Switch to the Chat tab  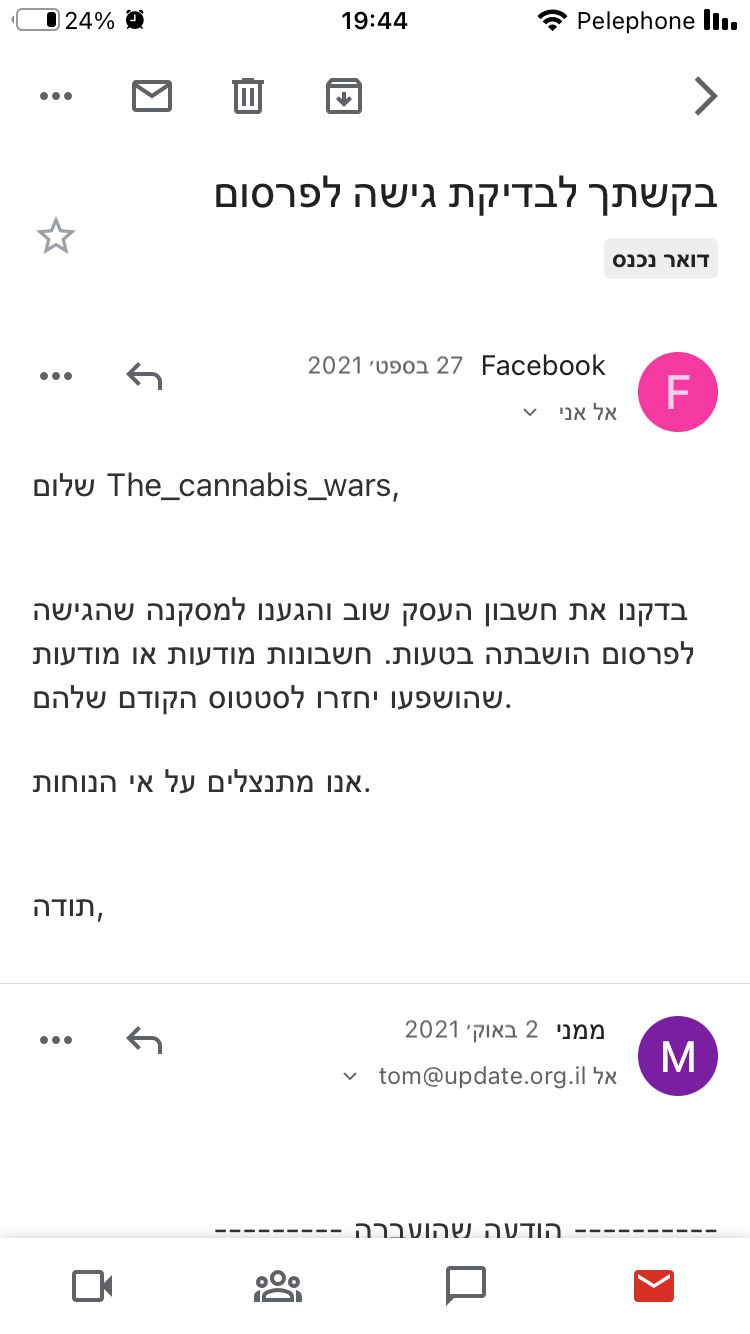(x=465, y=1285)
